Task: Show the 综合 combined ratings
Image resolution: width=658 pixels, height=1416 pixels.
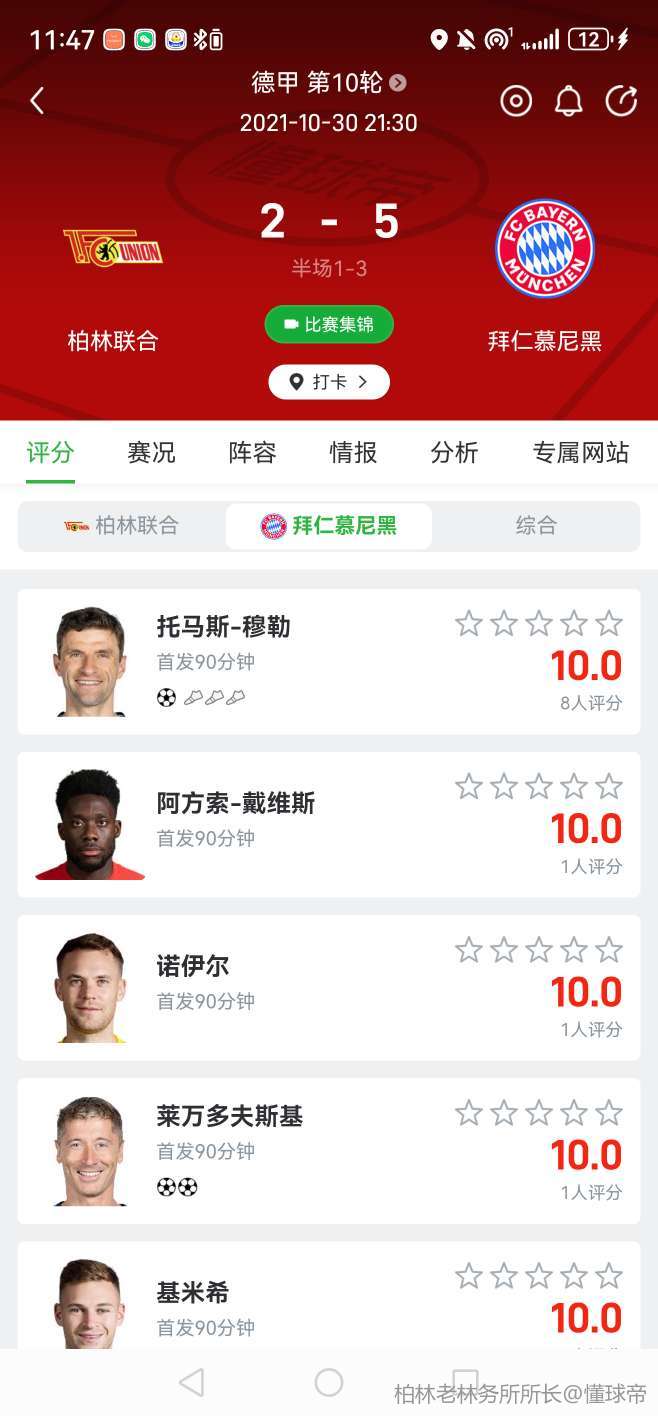Action: (x=536, y=526)
